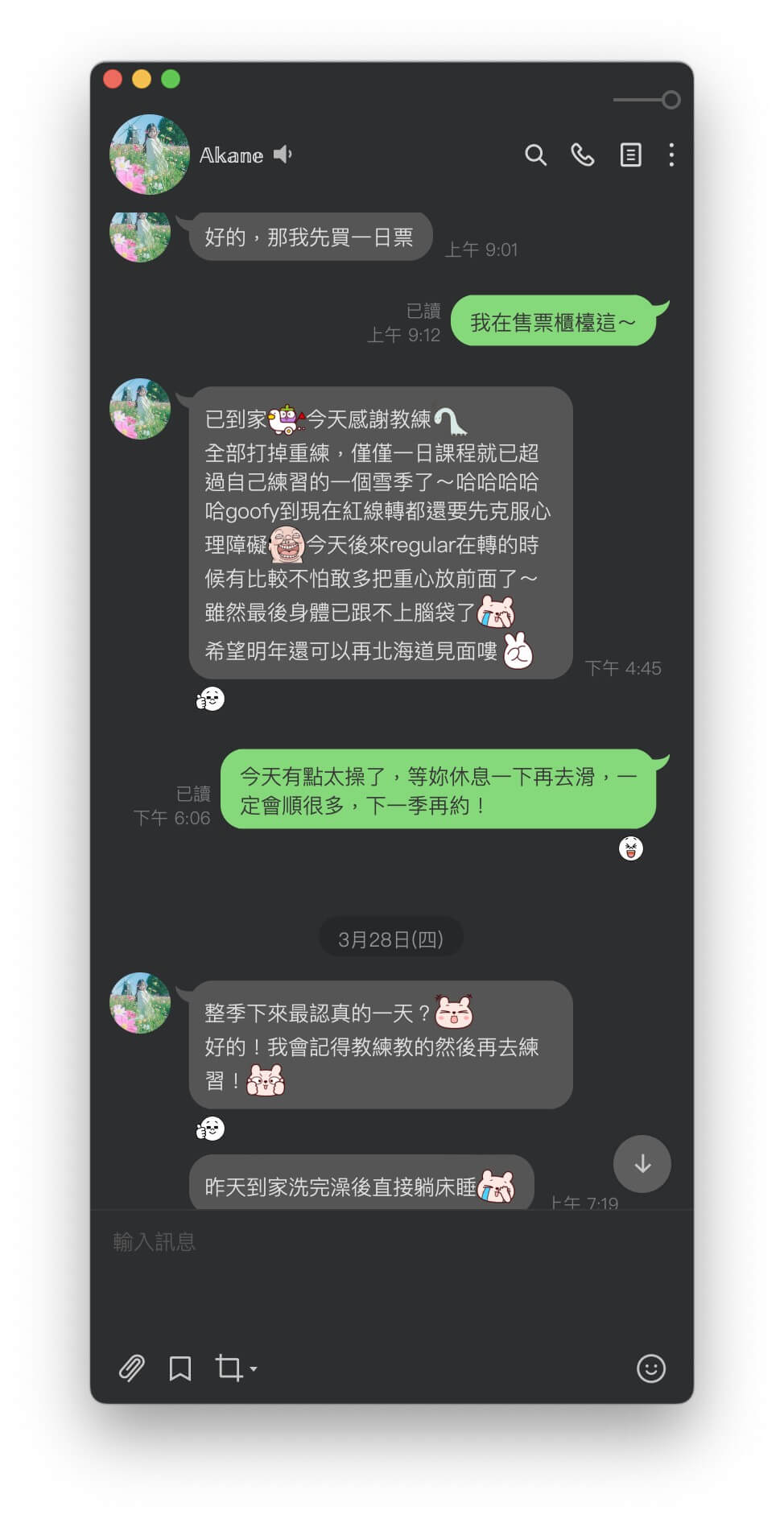Adjust the window opacity slider
This screenshot has height=1523, width=784.
pyautogui.click(x=646, y=100)
